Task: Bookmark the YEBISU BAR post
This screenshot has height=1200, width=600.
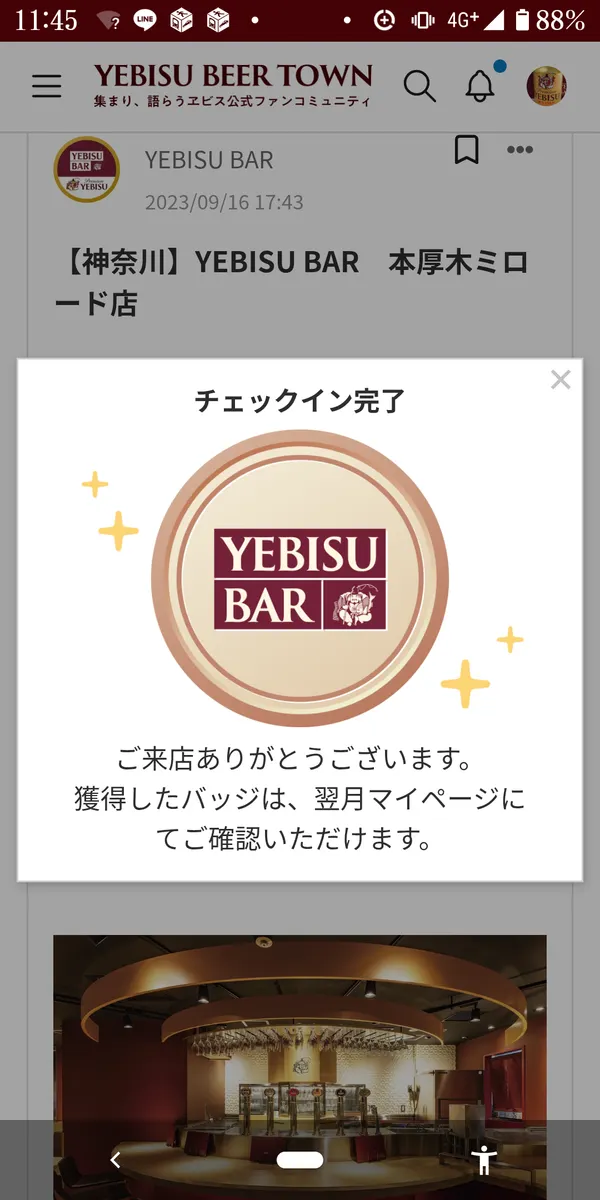Action: coord(466,150)
